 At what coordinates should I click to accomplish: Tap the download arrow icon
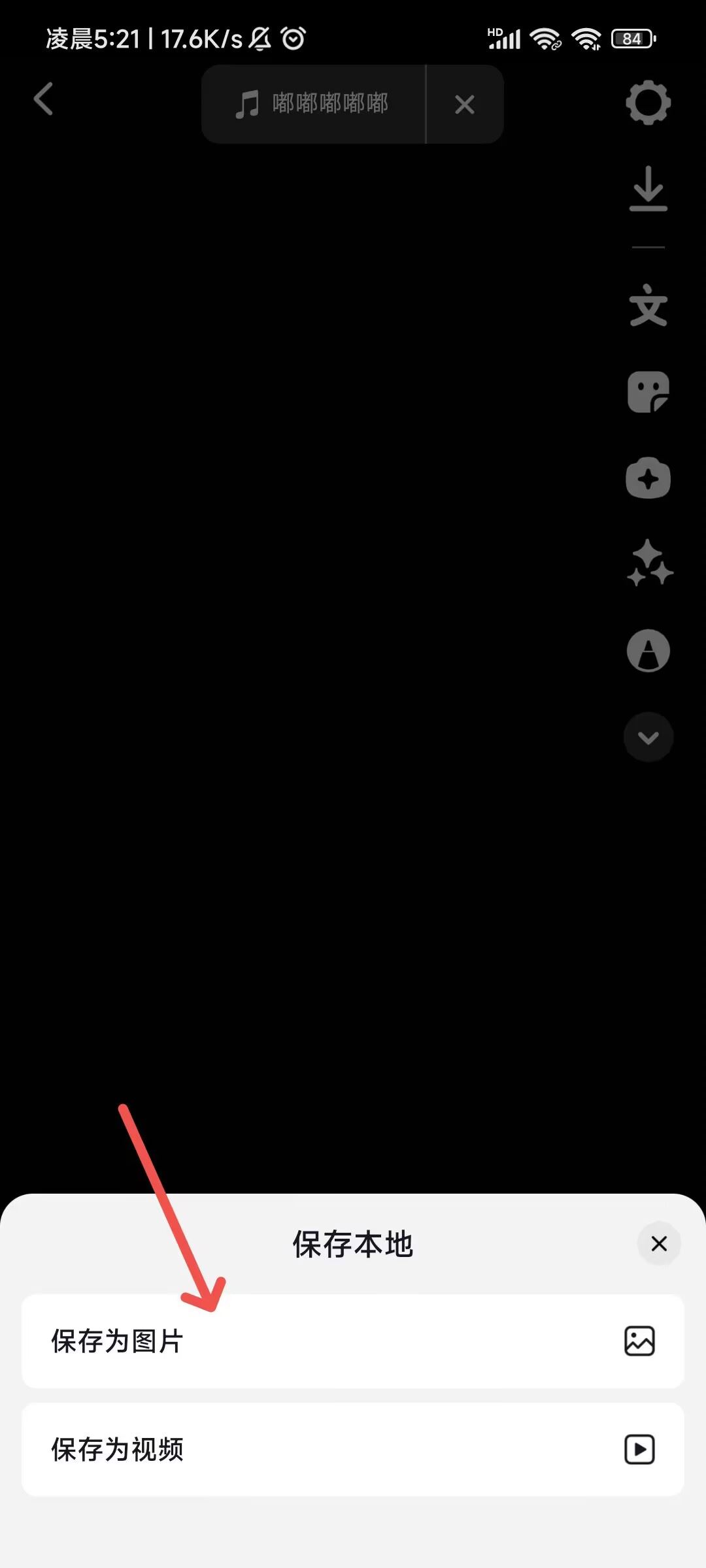(x=648, y=189)
